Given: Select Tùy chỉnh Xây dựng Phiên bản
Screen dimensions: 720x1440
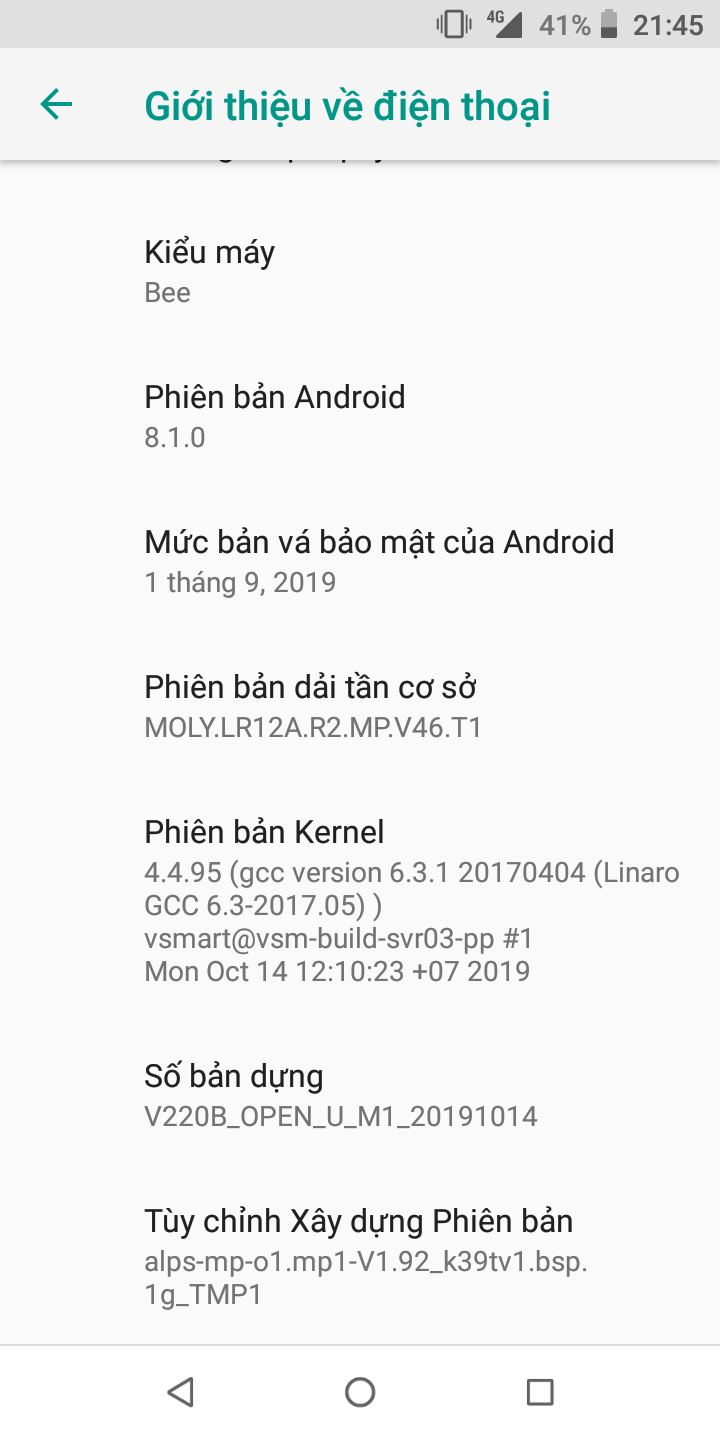Looking at the screenshot, I should [360, 1257].
